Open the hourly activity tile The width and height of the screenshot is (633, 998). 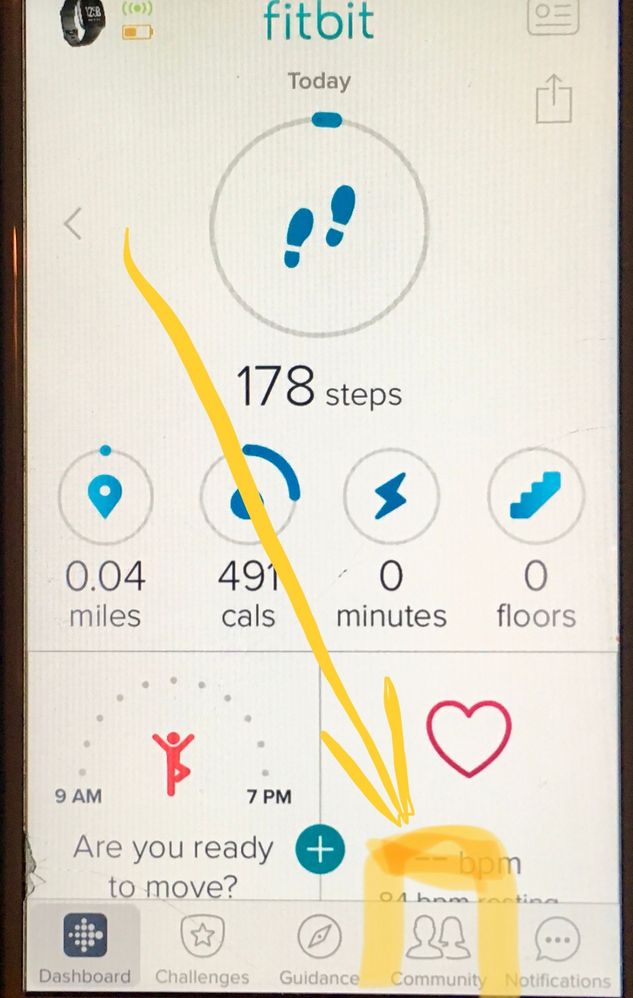click(x=172, y=750)
